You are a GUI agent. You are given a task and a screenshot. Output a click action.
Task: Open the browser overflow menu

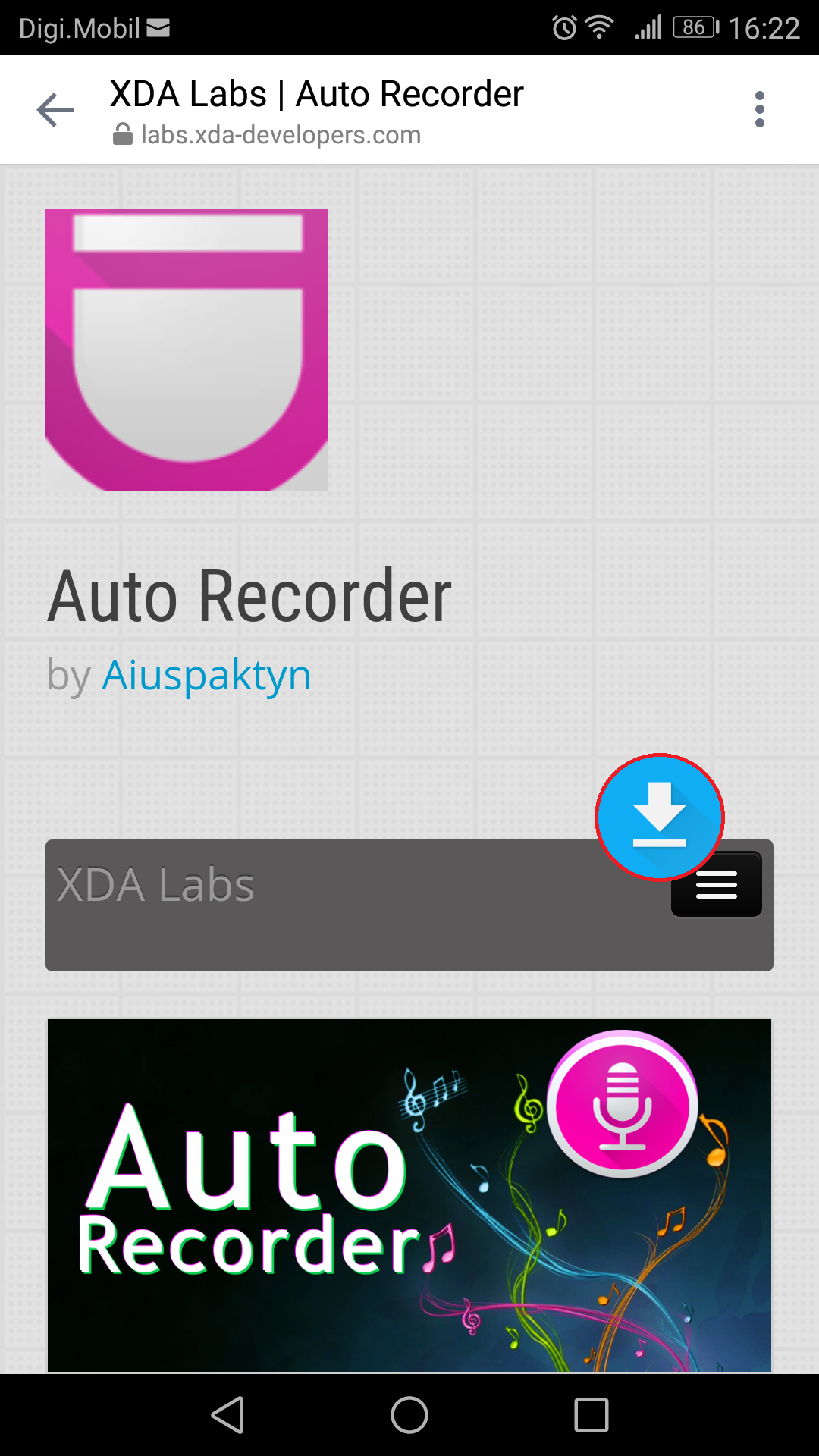click(759, 110)
